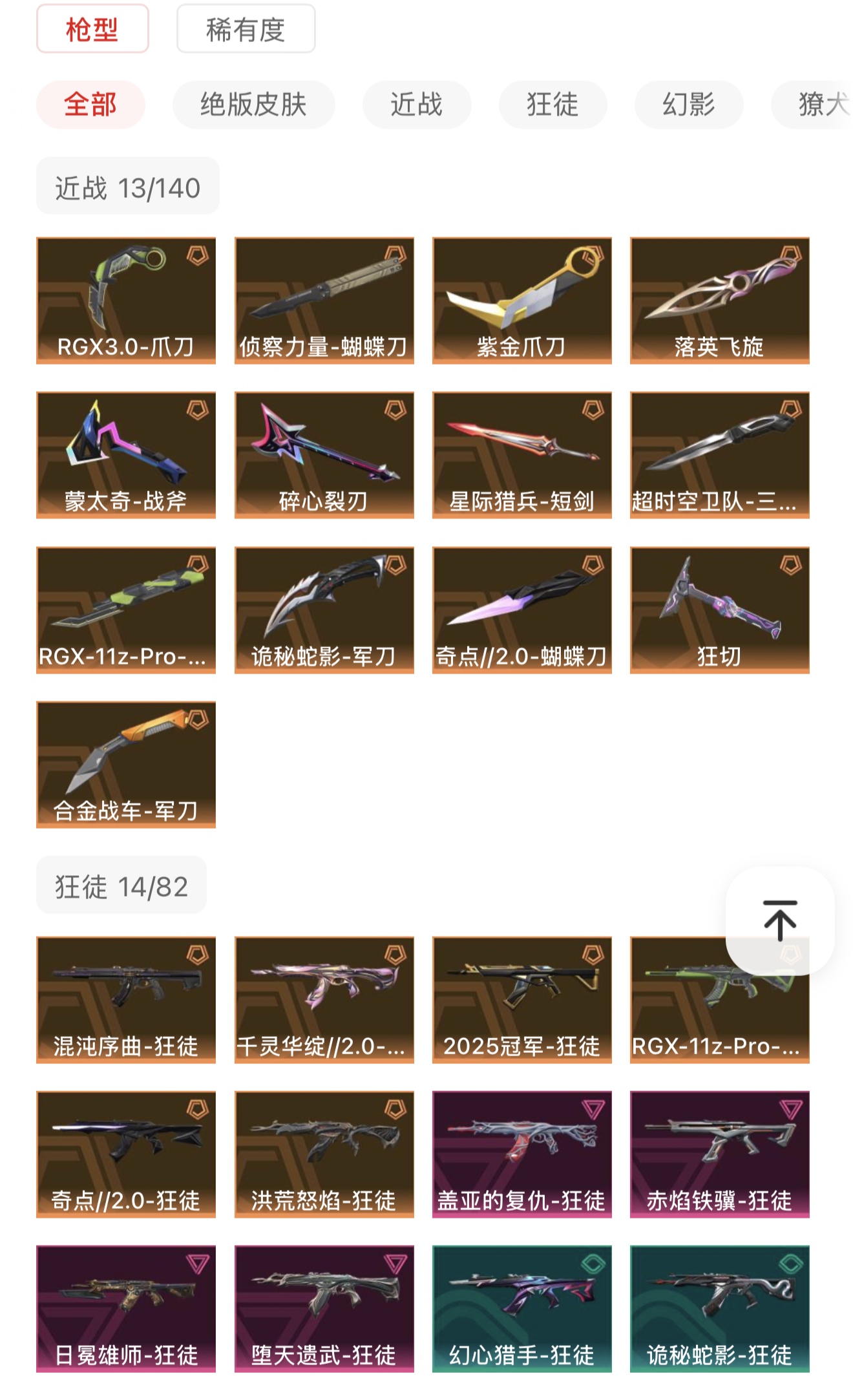
Task: Open 合金战车-军刀 skin
Action: pos(126,765)
